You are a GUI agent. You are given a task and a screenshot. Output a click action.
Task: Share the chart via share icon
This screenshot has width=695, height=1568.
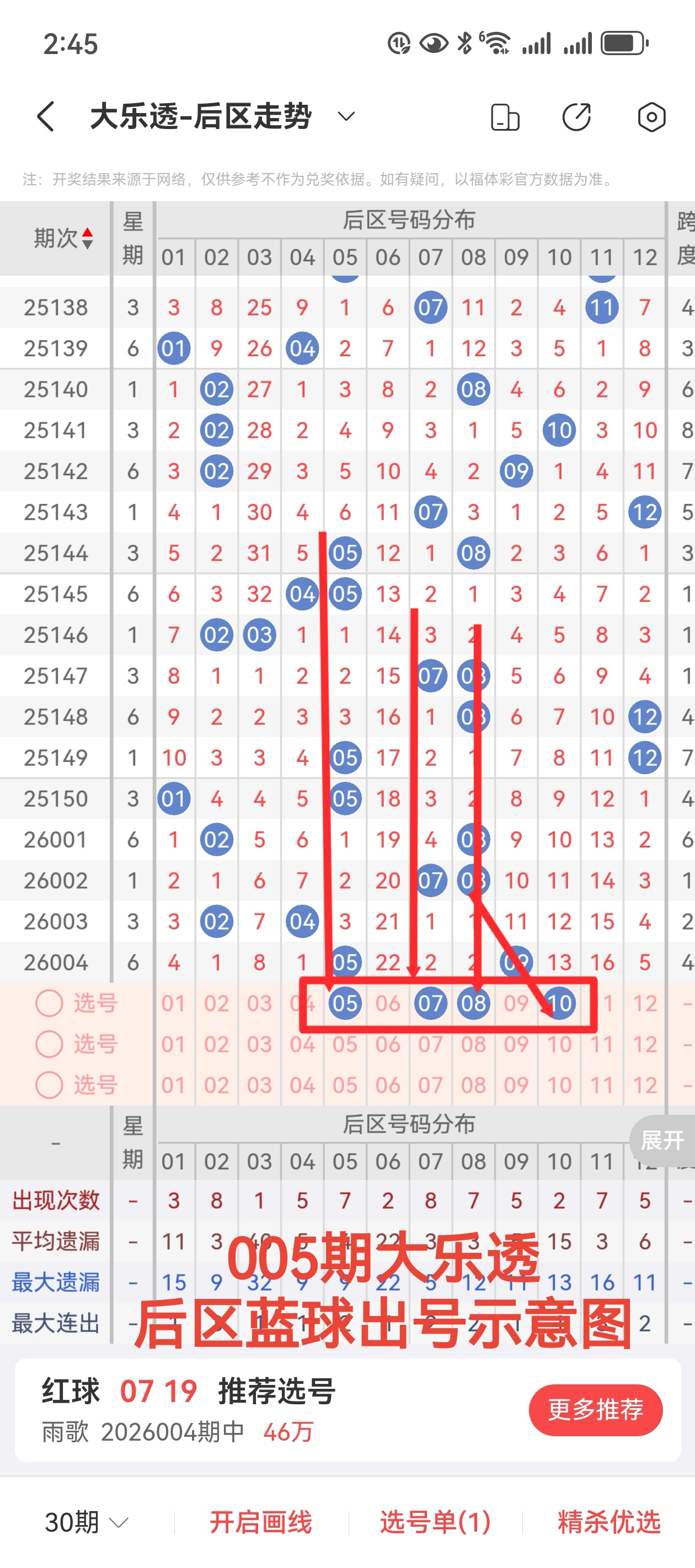[x=576, y=117]
